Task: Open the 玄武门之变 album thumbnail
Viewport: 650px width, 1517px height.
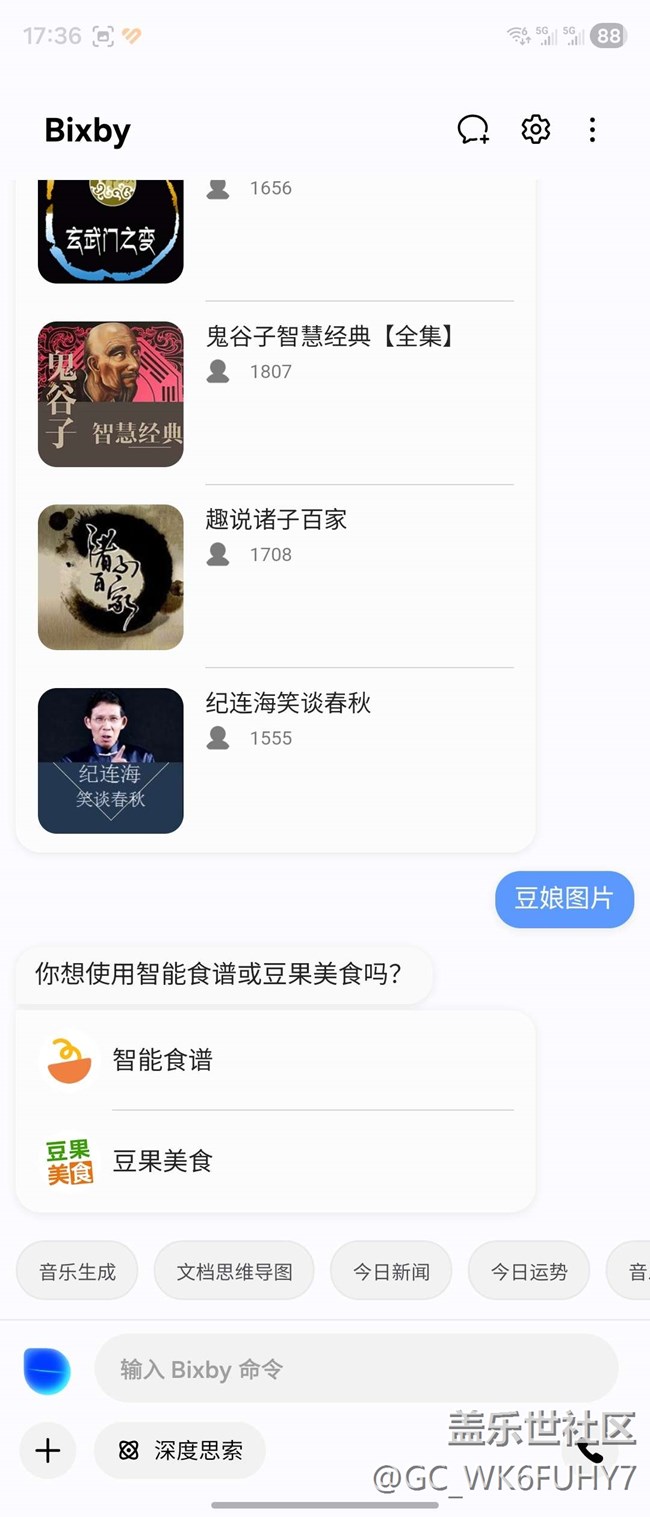Action: click(x=110, y=232)
